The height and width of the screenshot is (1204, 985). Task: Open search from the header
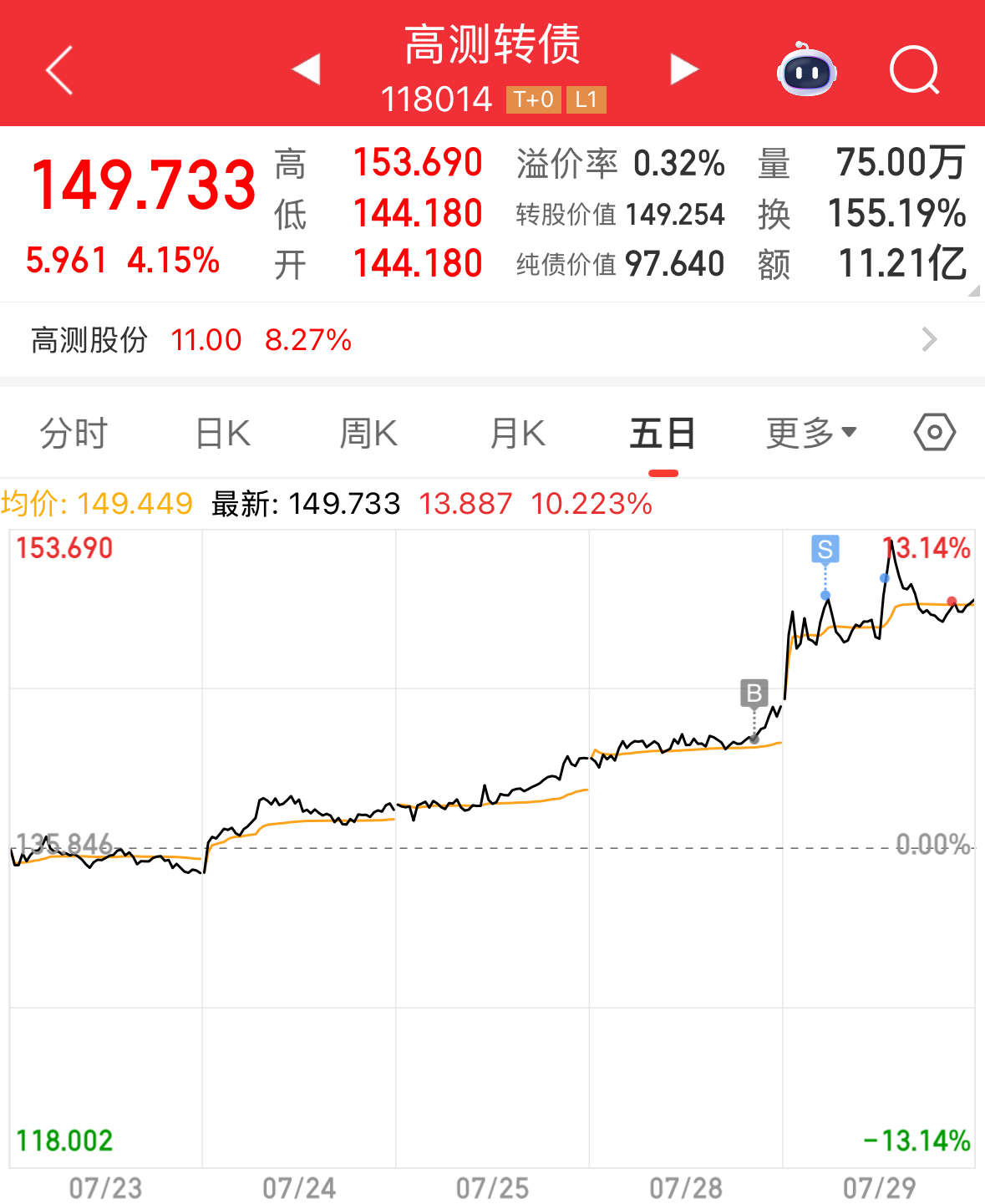pos(914,70)
